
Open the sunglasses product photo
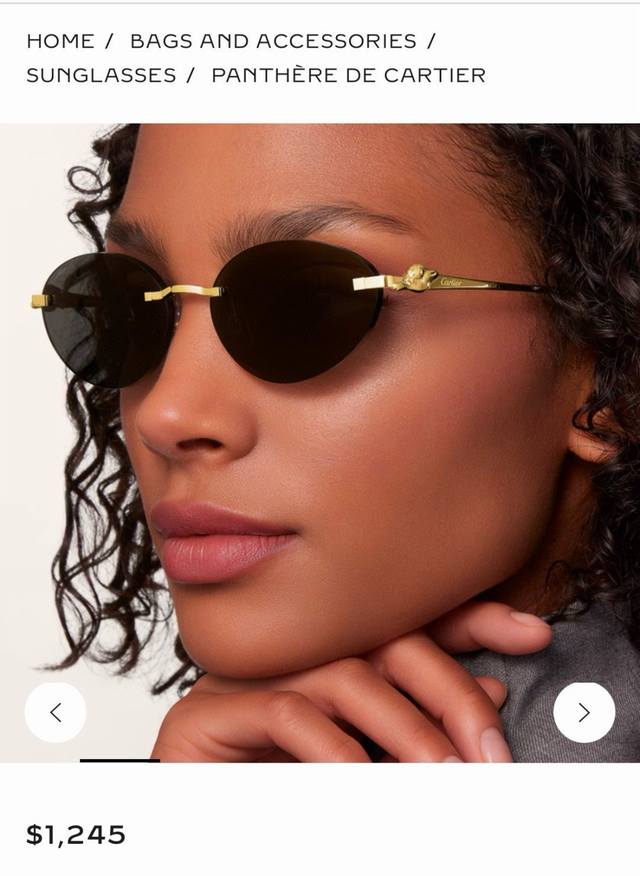320,440
